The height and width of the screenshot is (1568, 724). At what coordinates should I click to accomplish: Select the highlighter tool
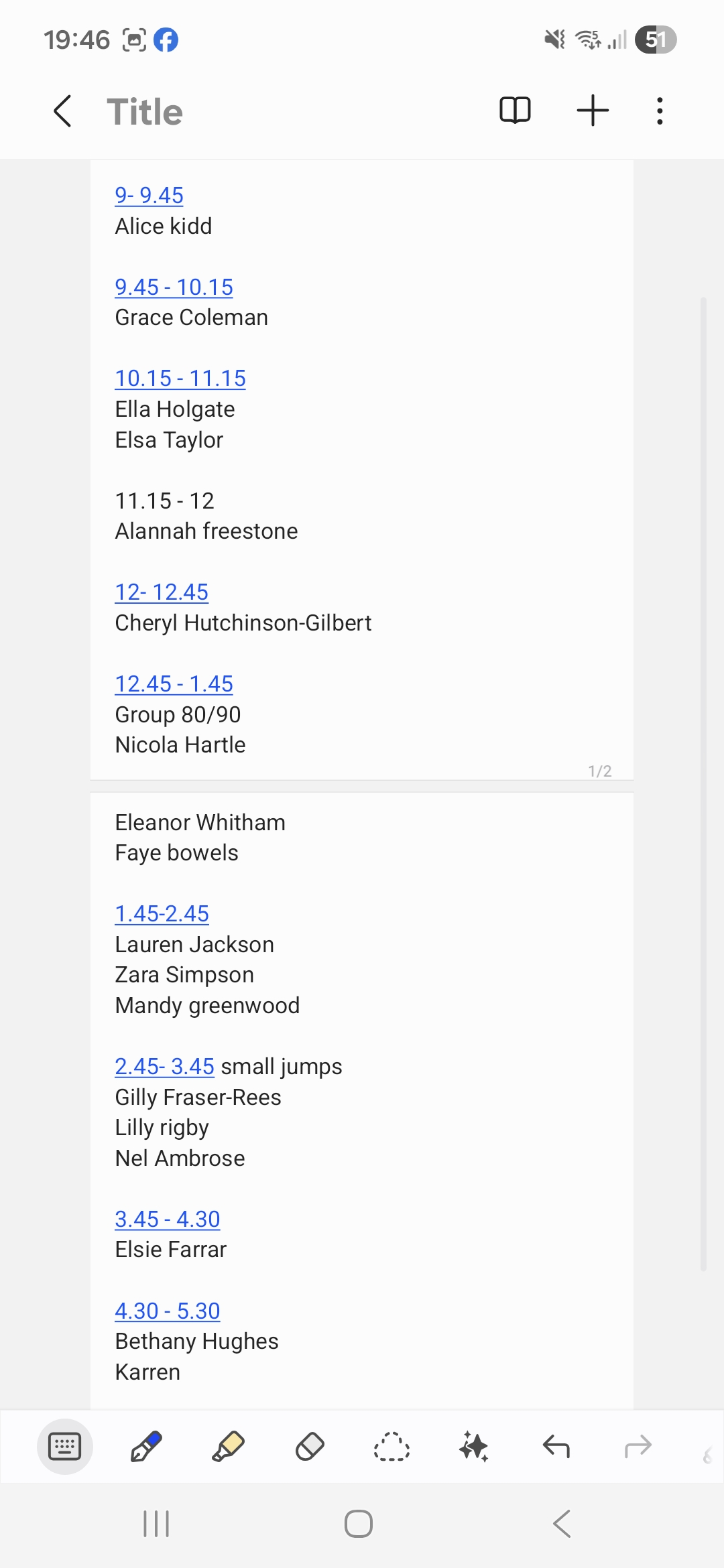(228, 1447)
